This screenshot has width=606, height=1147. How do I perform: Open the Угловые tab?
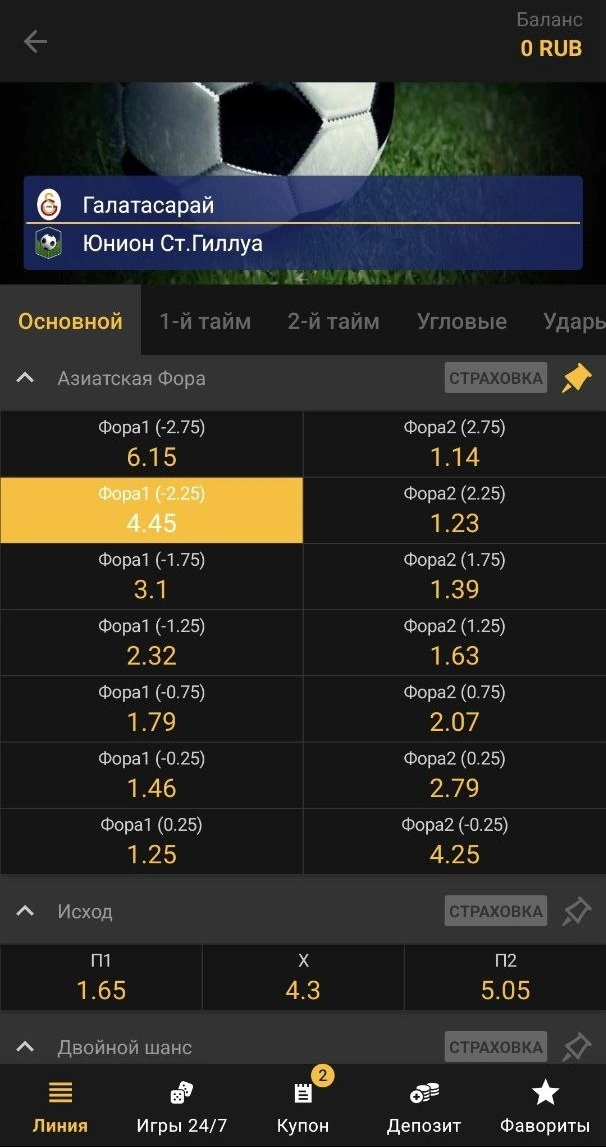pos(462,321)
